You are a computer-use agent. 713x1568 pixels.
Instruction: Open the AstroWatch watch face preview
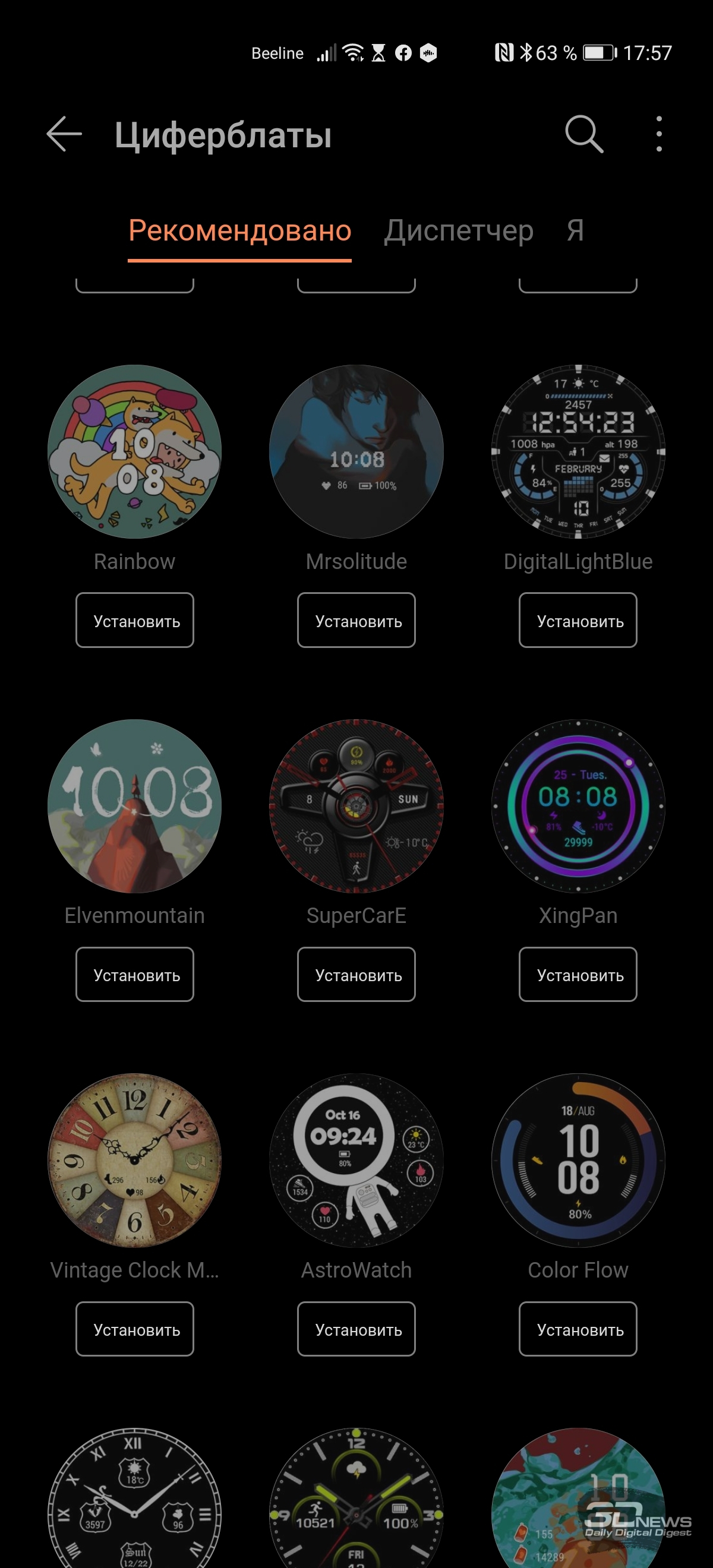pyautogui.click(x=356, y=1161)
